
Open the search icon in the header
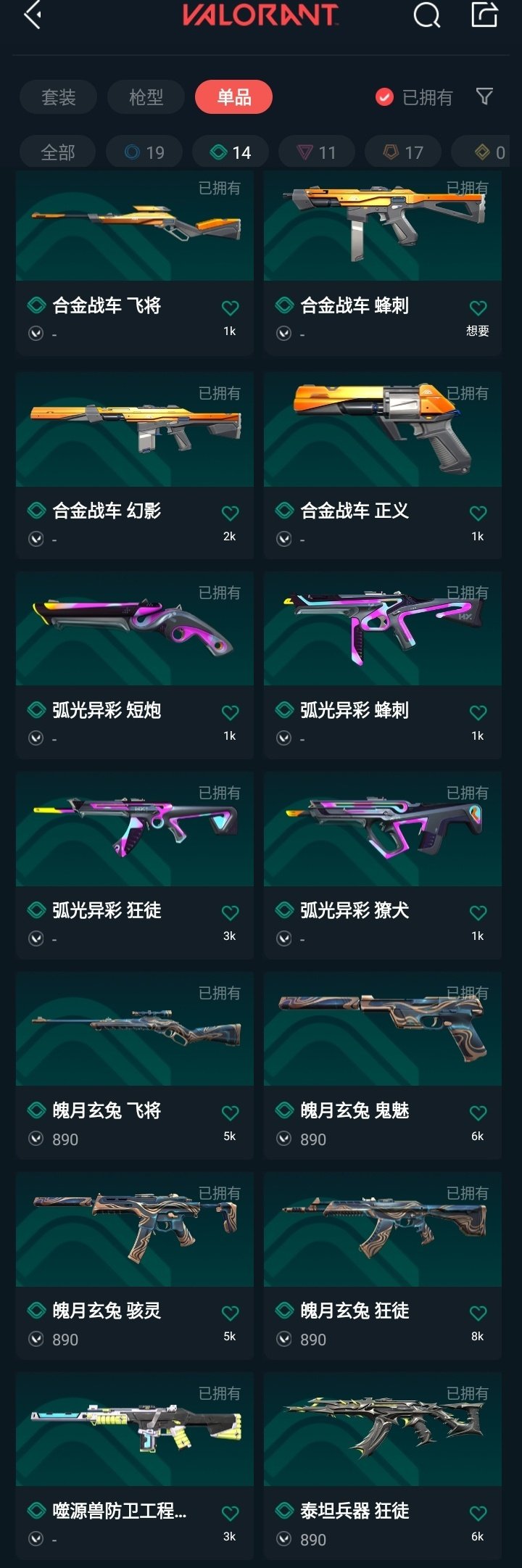426,15
